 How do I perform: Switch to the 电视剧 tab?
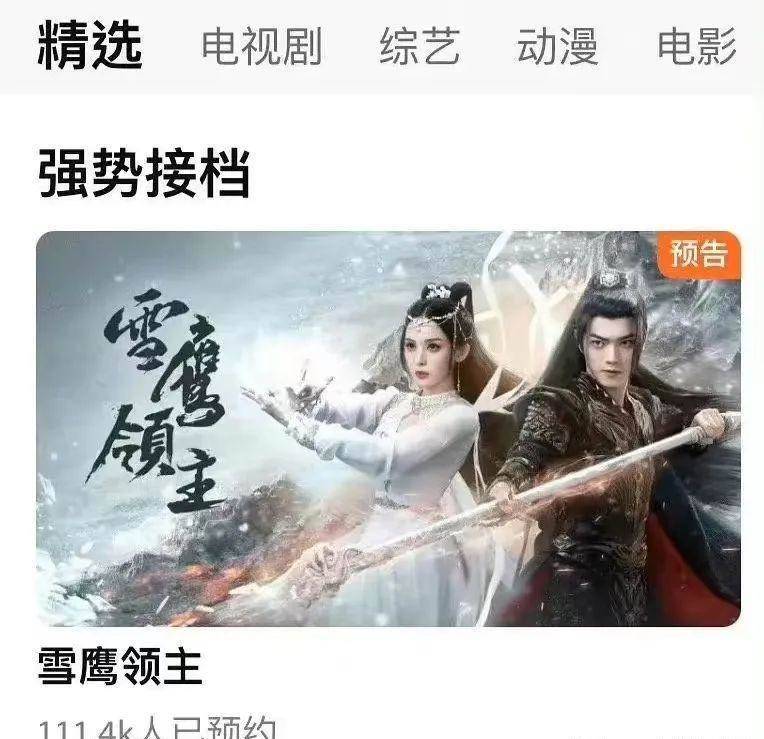pyautogui.click(x=261, y=47)
